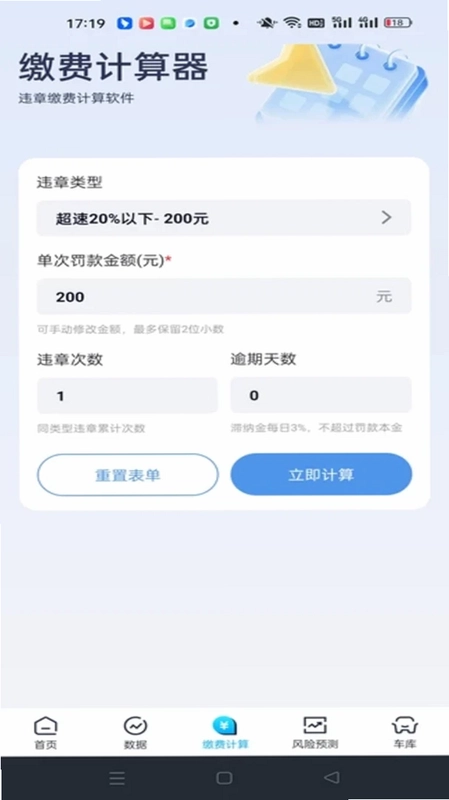Go to the 首页 tab
Viewport: 449px width, 800px height.
coord(45,733)
